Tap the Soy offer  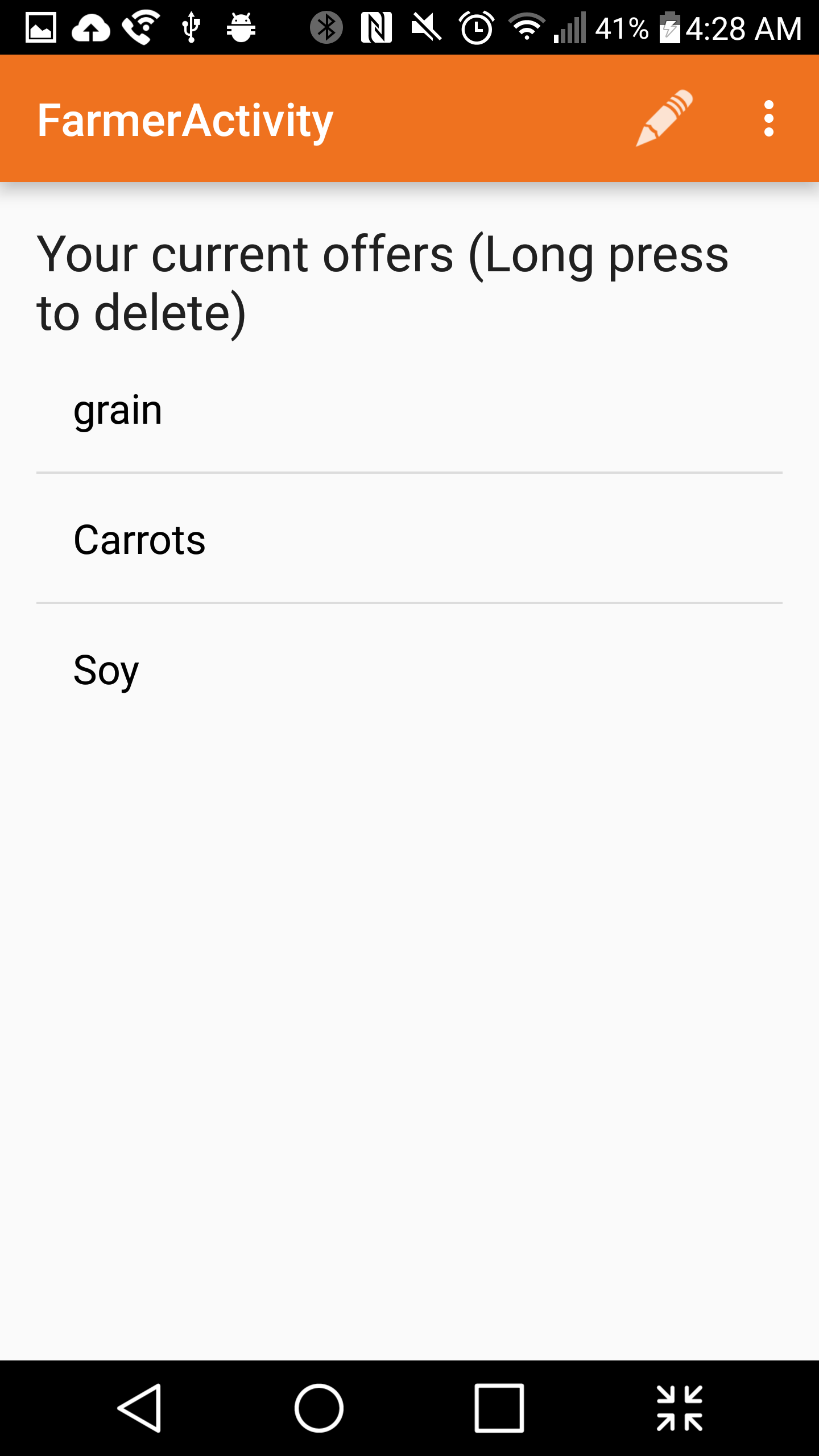pos(408,670)
